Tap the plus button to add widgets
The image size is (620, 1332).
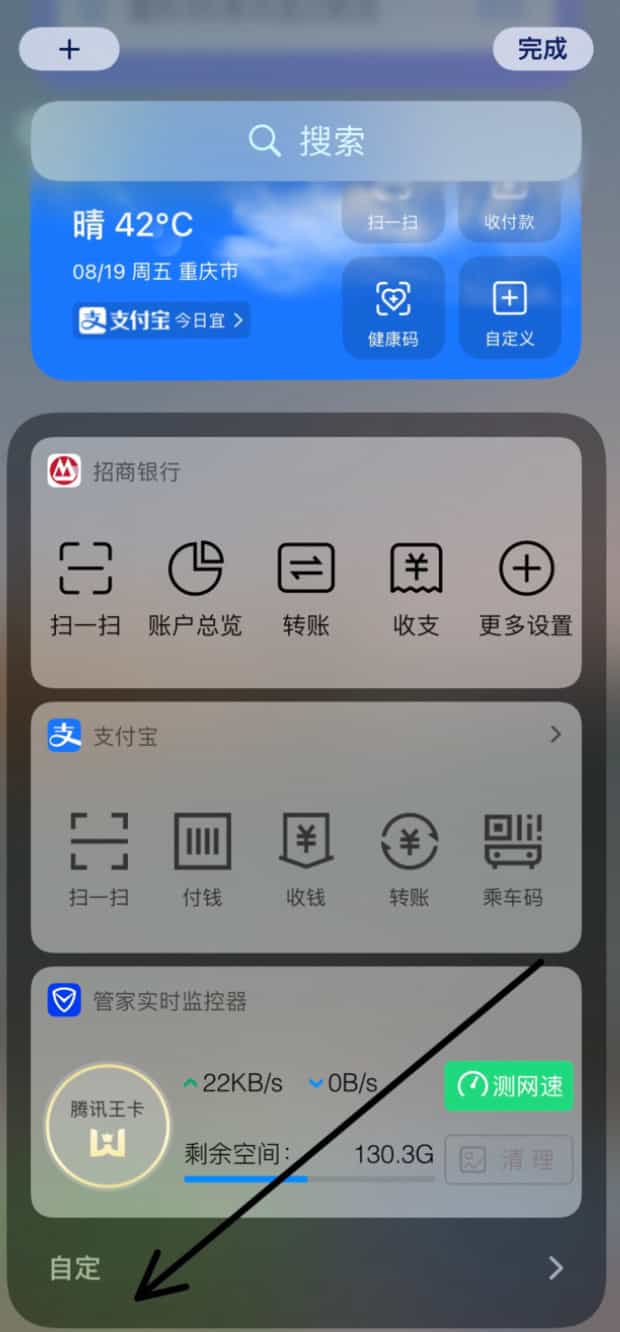pyautogui.click(x=69, y=49)
